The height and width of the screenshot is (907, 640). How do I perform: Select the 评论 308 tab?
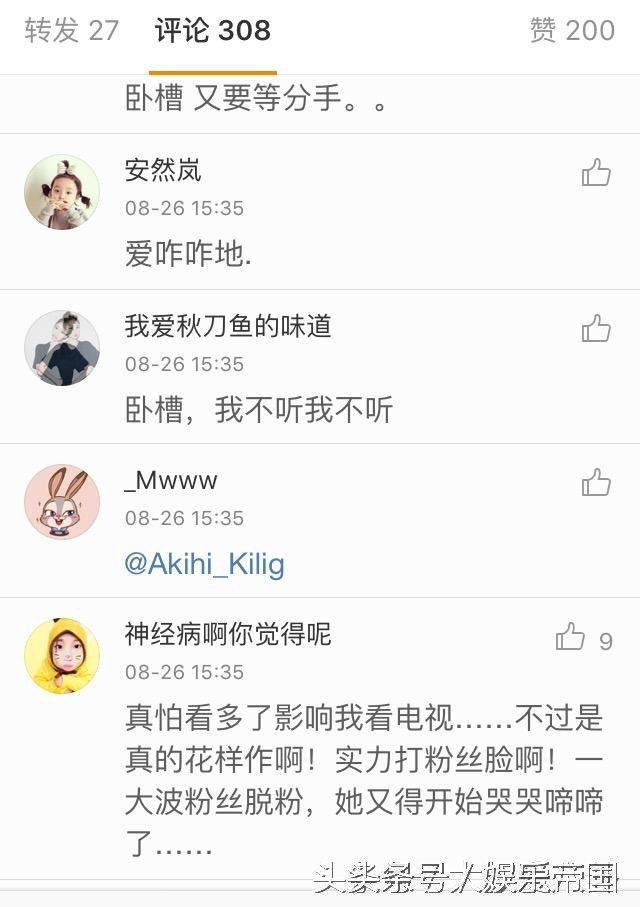point(212,31)
